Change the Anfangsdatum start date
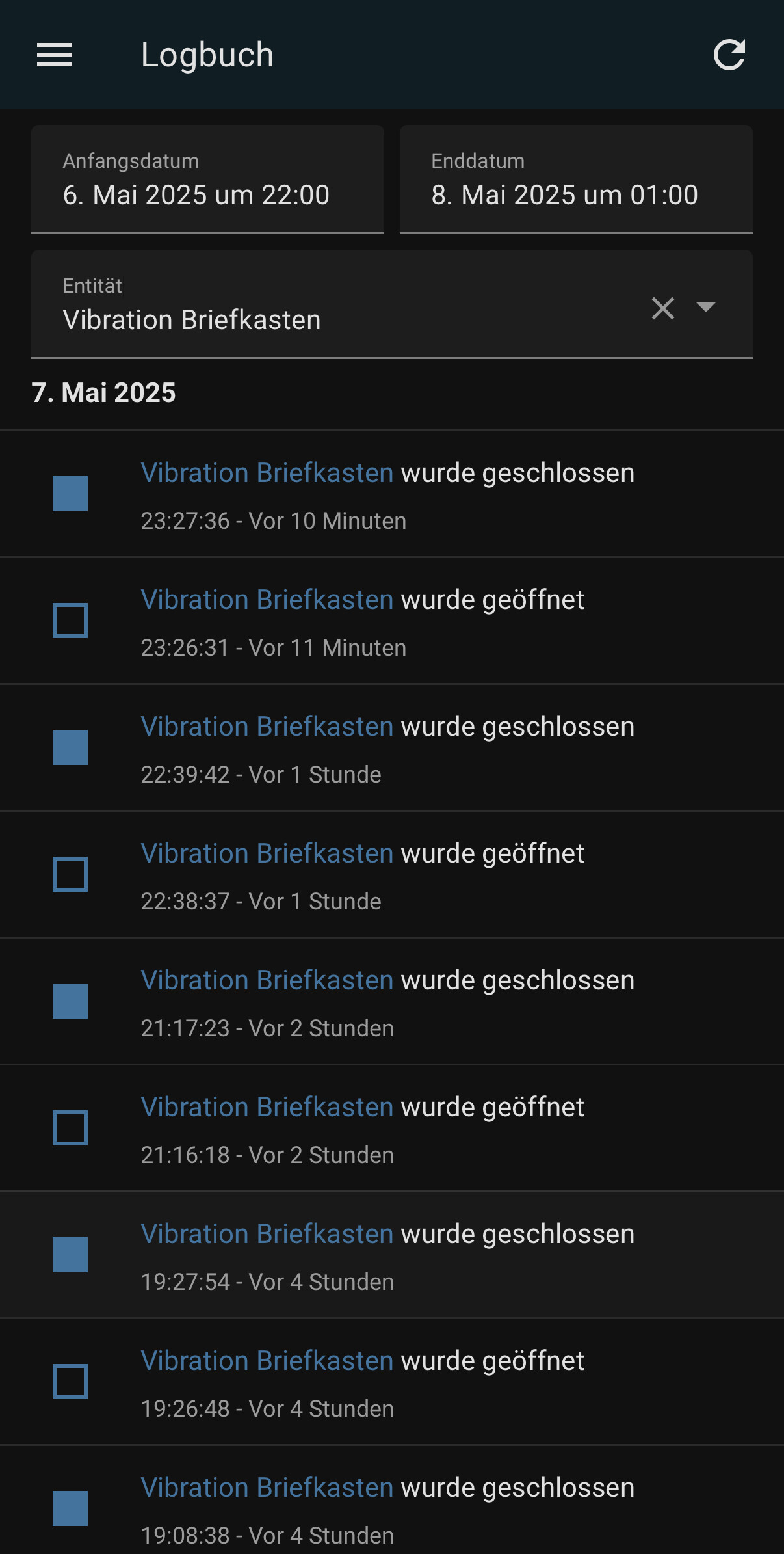Screen dimensions: 784x1554 tap(207, 179)
